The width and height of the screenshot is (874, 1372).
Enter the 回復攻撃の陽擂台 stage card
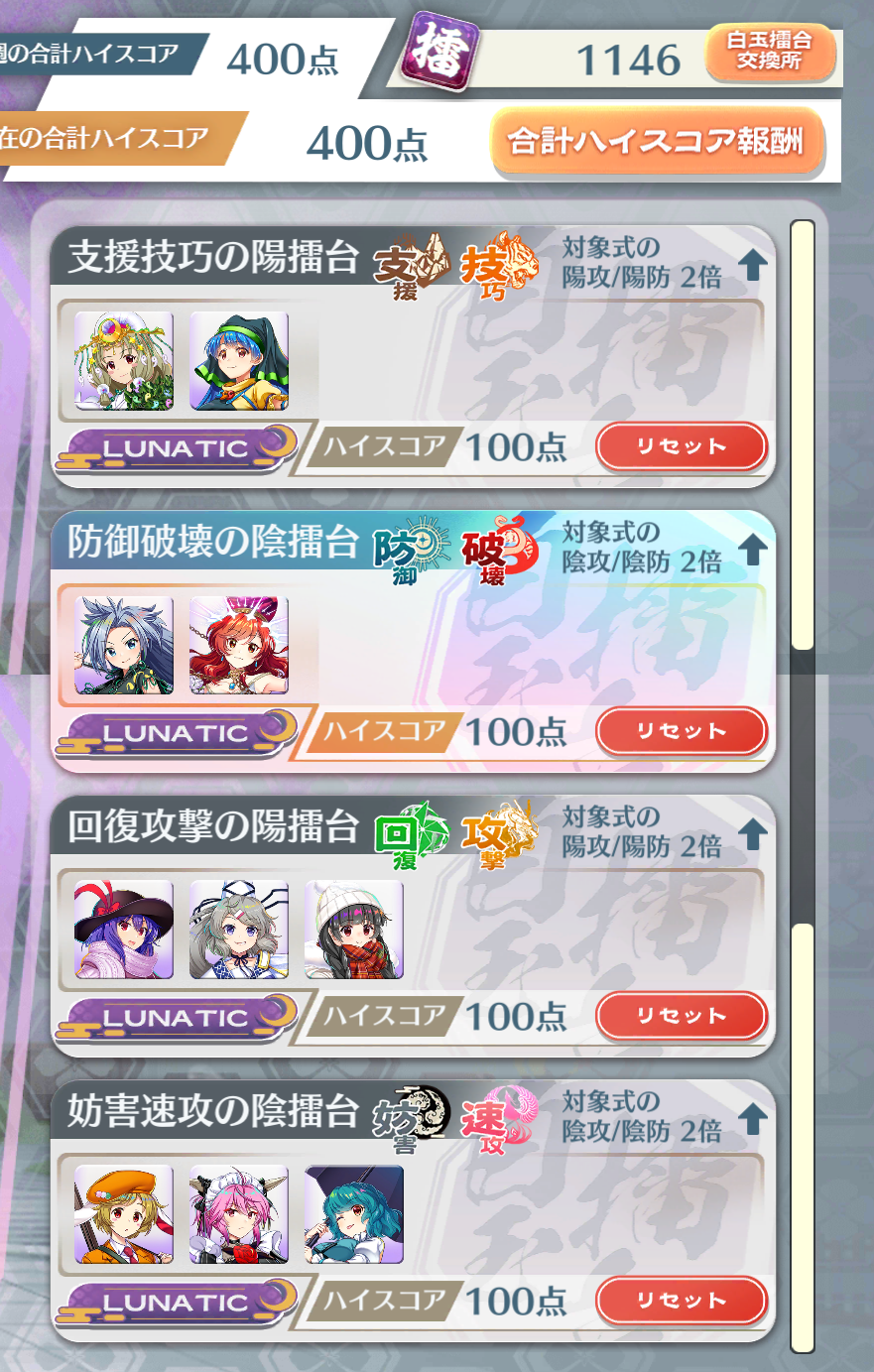pyautogui.click(x=413, y=927)
